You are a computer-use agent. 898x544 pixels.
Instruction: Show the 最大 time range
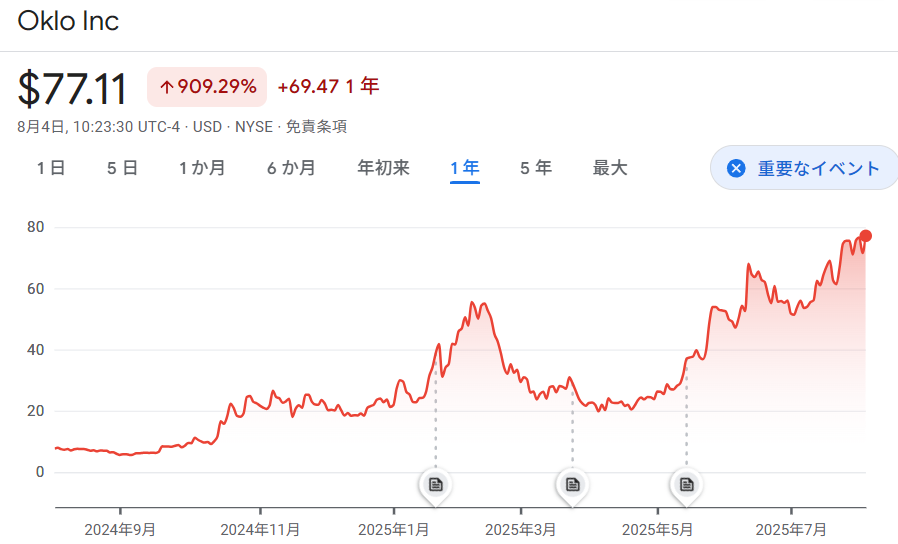pyautogui.click(x=610, y=168)
